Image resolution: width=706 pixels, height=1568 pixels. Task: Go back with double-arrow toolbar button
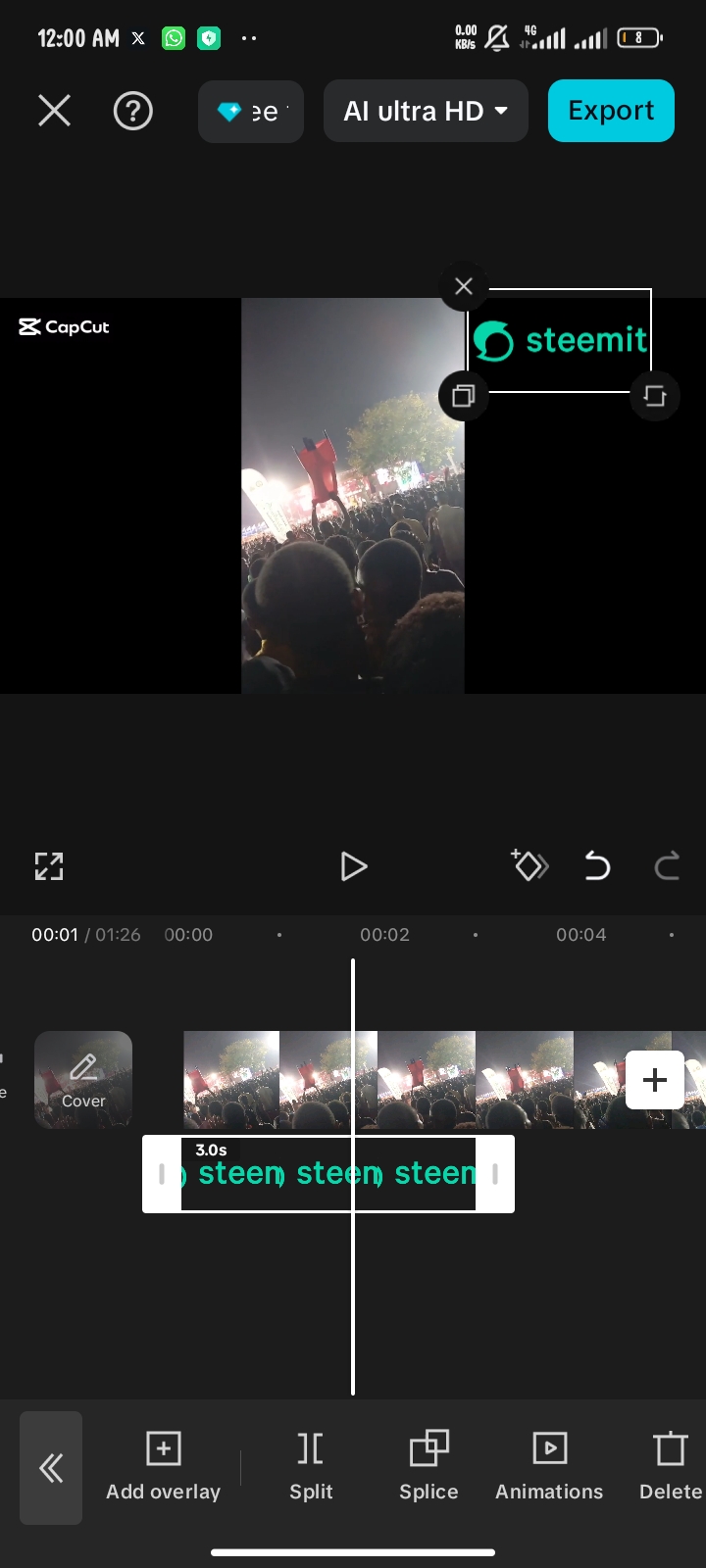[x=51, y=1467]
